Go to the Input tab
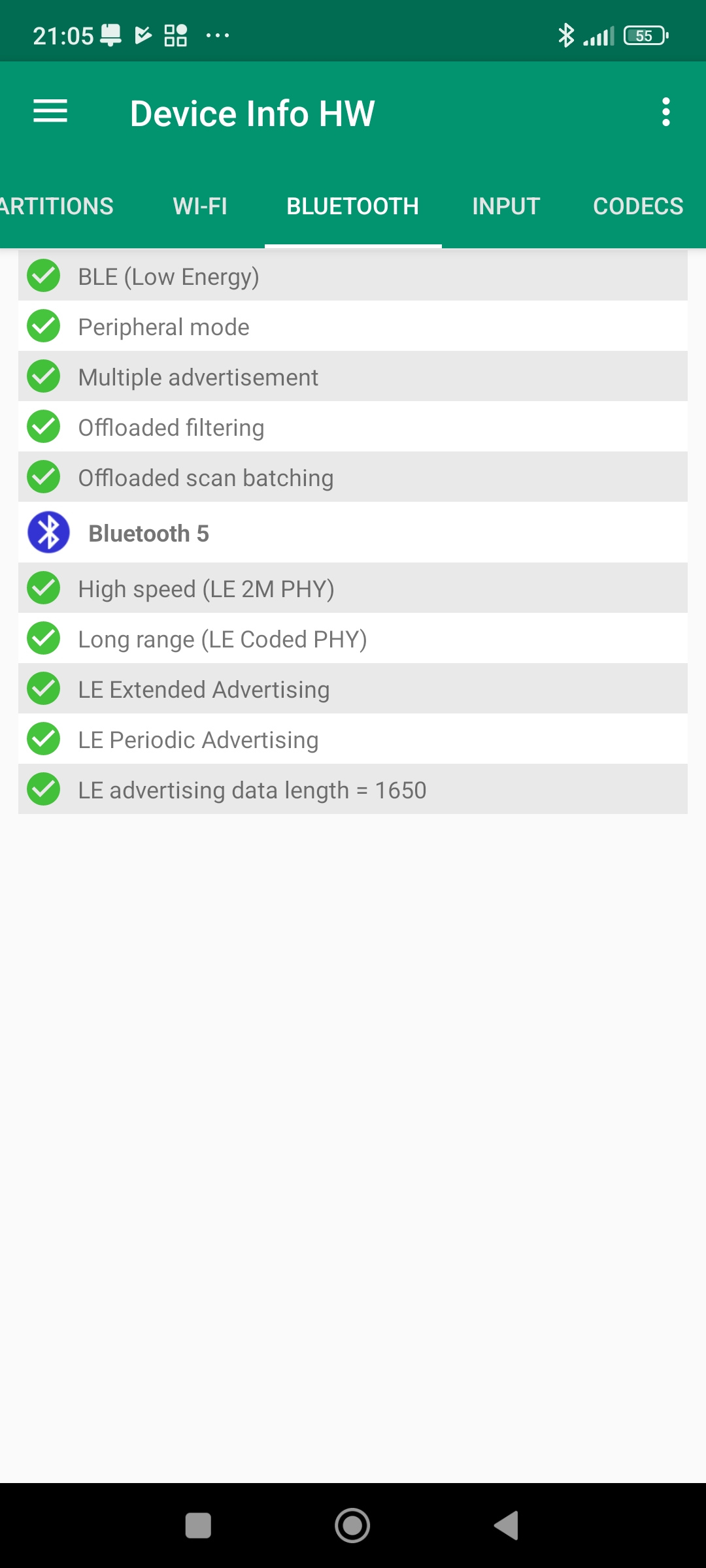 tap(506, 206)
